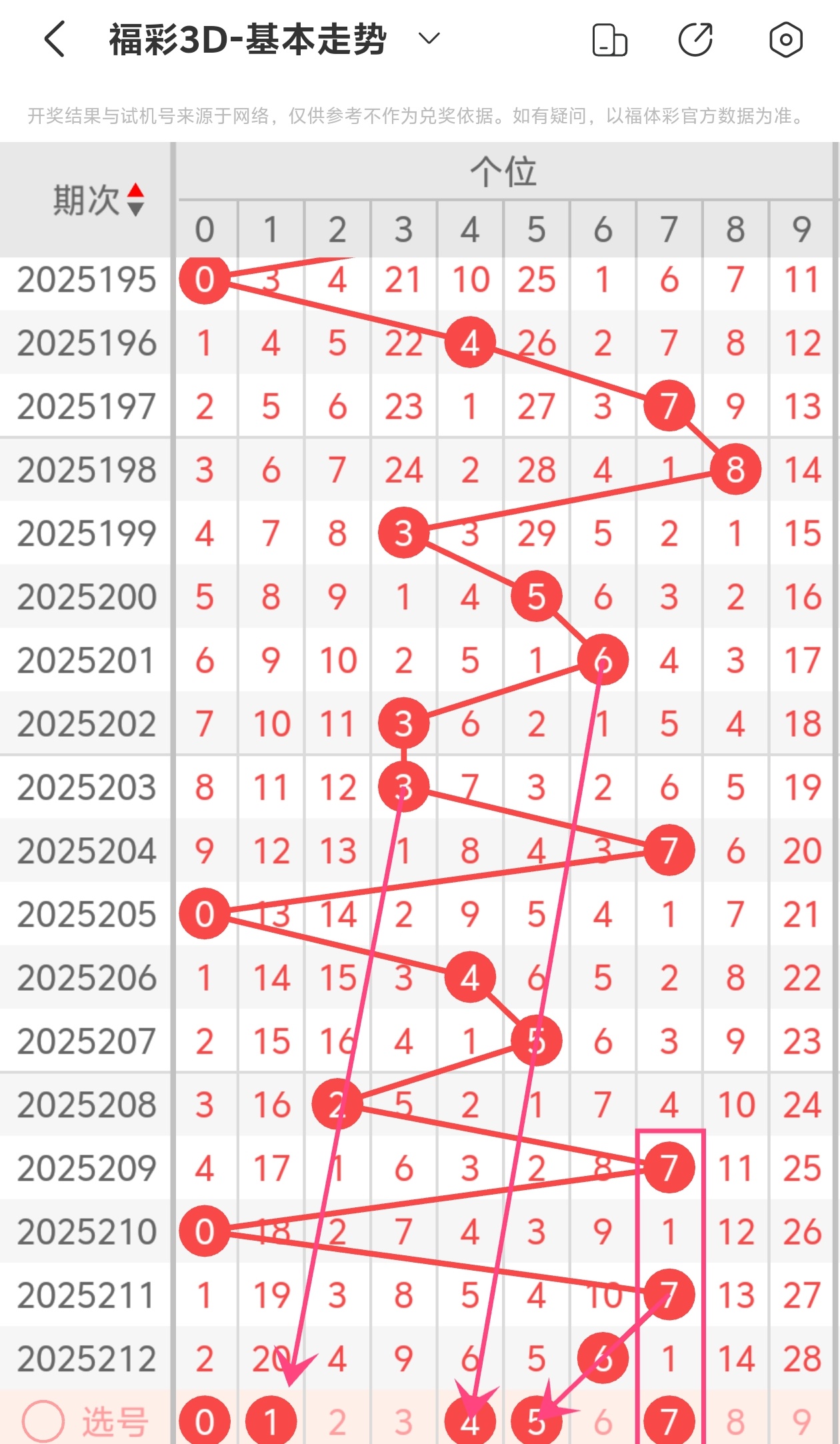Deselect number 4 in 选号 row
Viewport: 840px width, 1444px height.
(470, 1421)
